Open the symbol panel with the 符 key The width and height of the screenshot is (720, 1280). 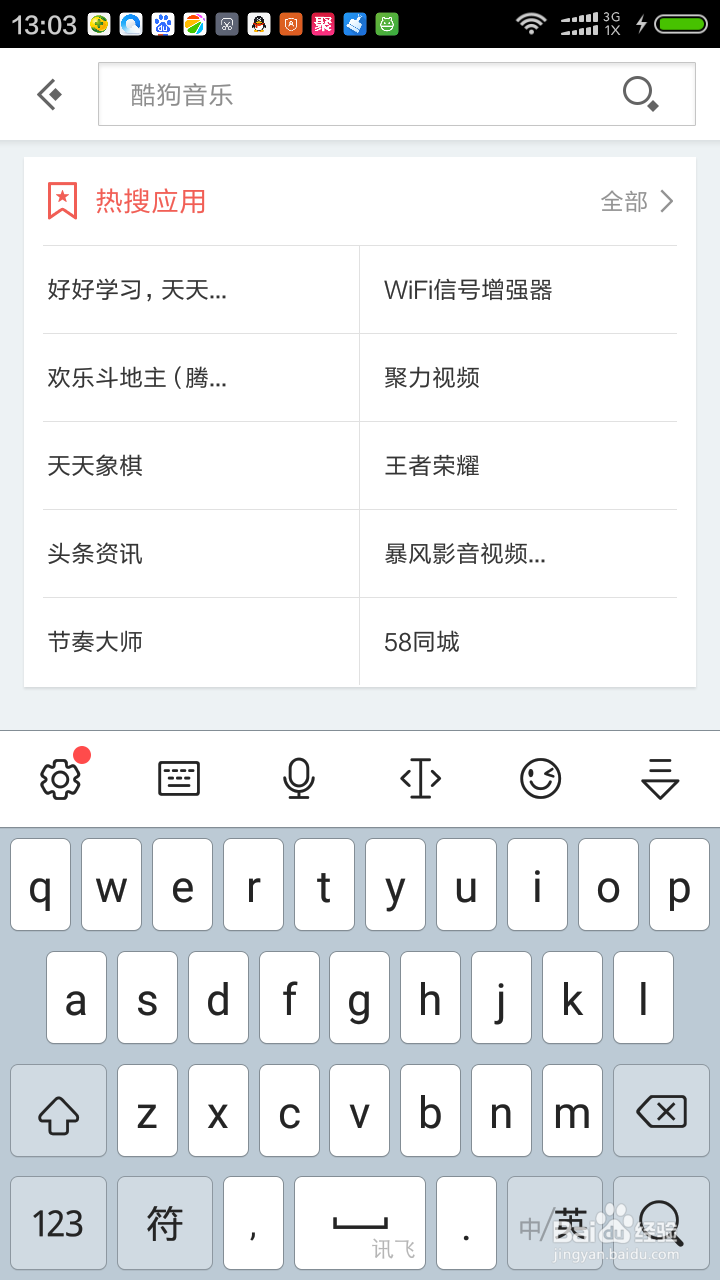coord(165,1222)
